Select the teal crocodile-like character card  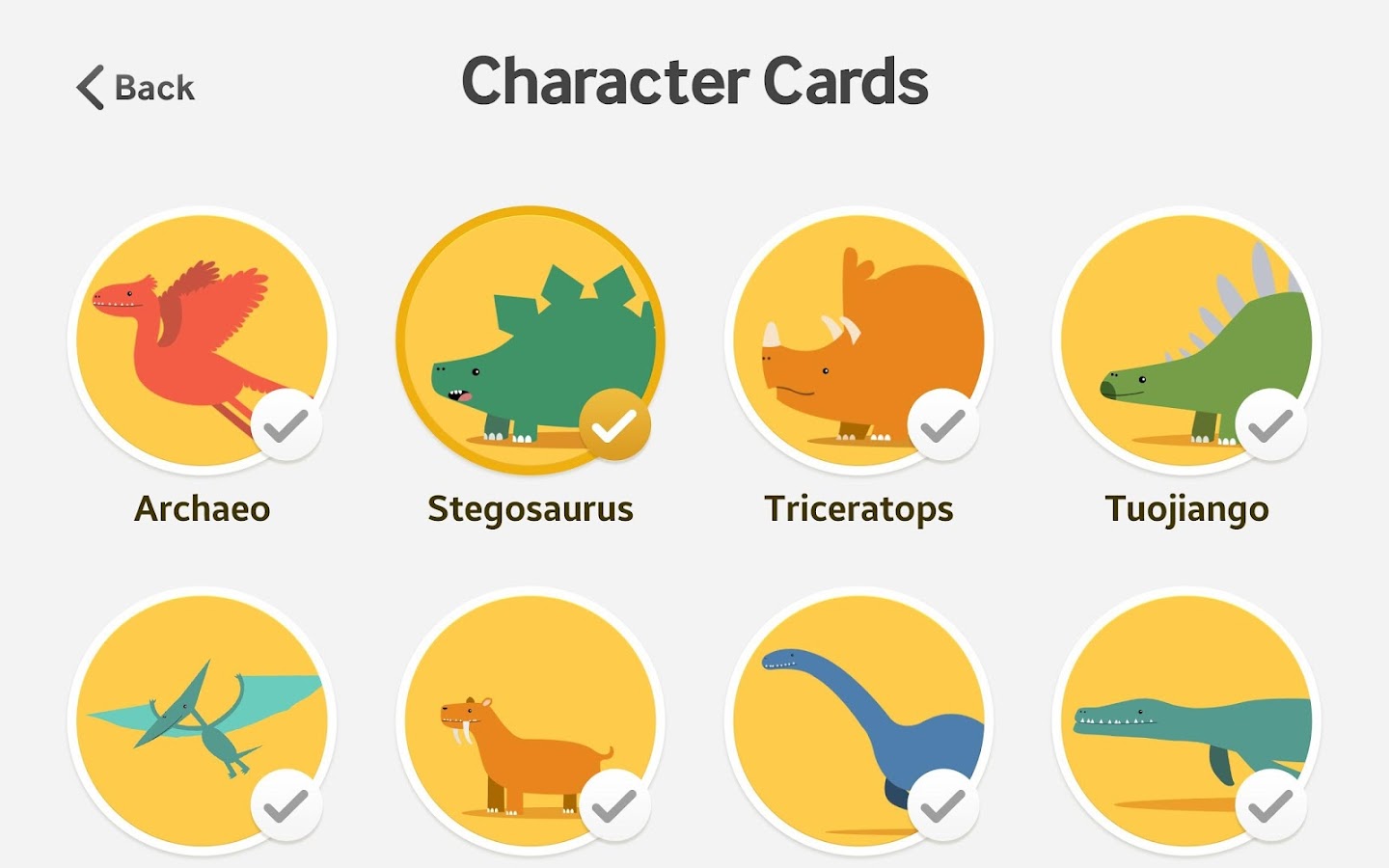point(1186,721)
